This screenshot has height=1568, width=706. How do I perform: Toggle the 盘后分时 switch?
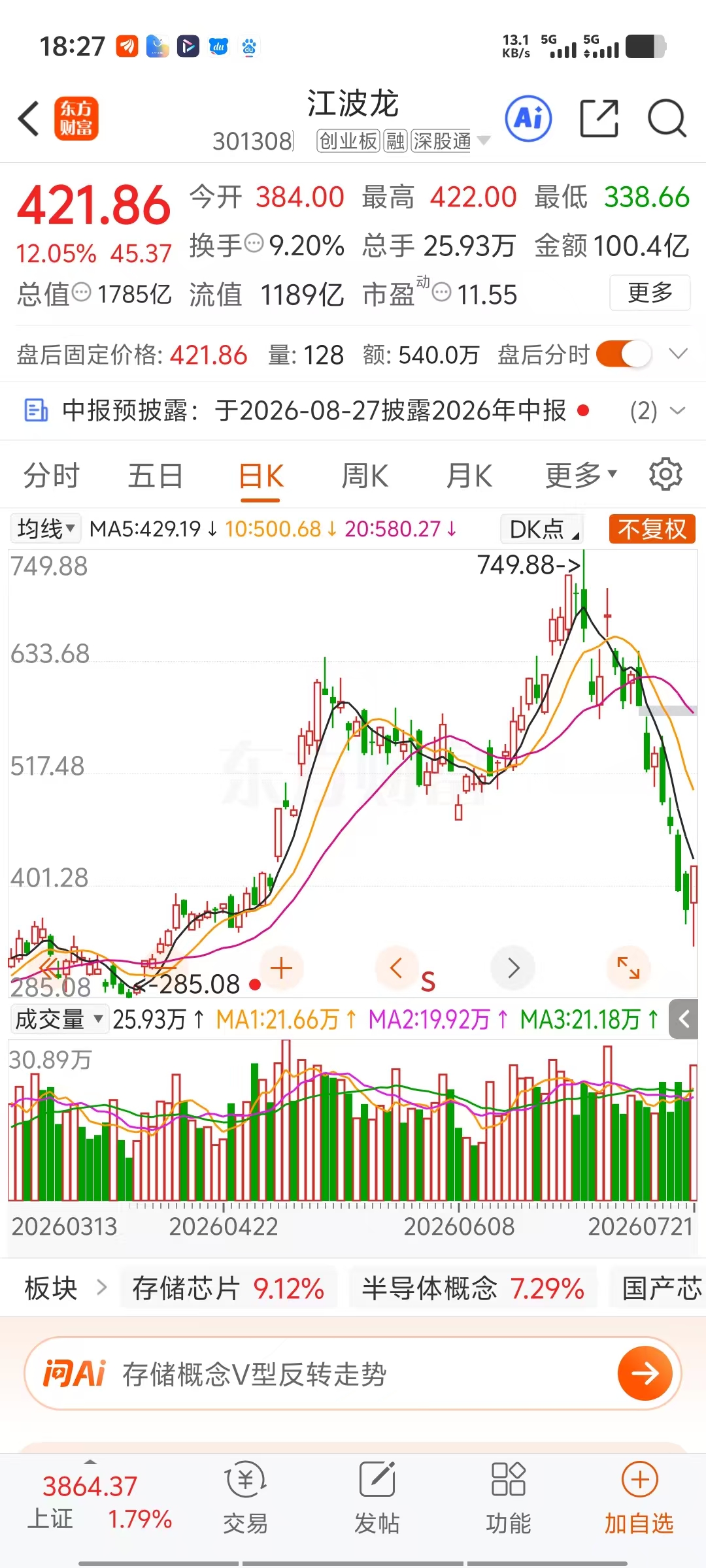point(624,355)
